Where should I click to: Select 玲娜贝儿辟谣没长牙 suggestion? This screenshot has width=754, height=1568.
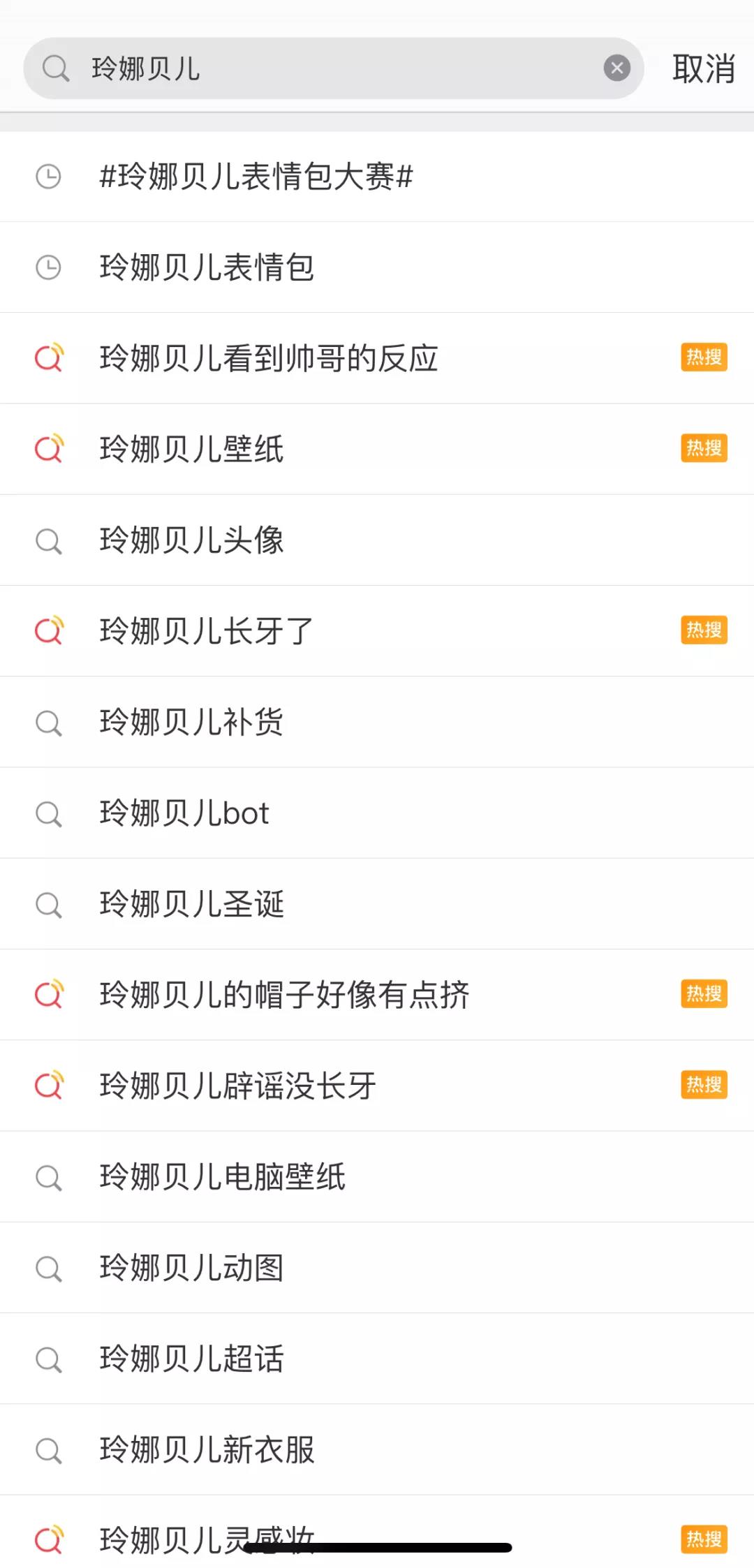[x=377, y=1086]
